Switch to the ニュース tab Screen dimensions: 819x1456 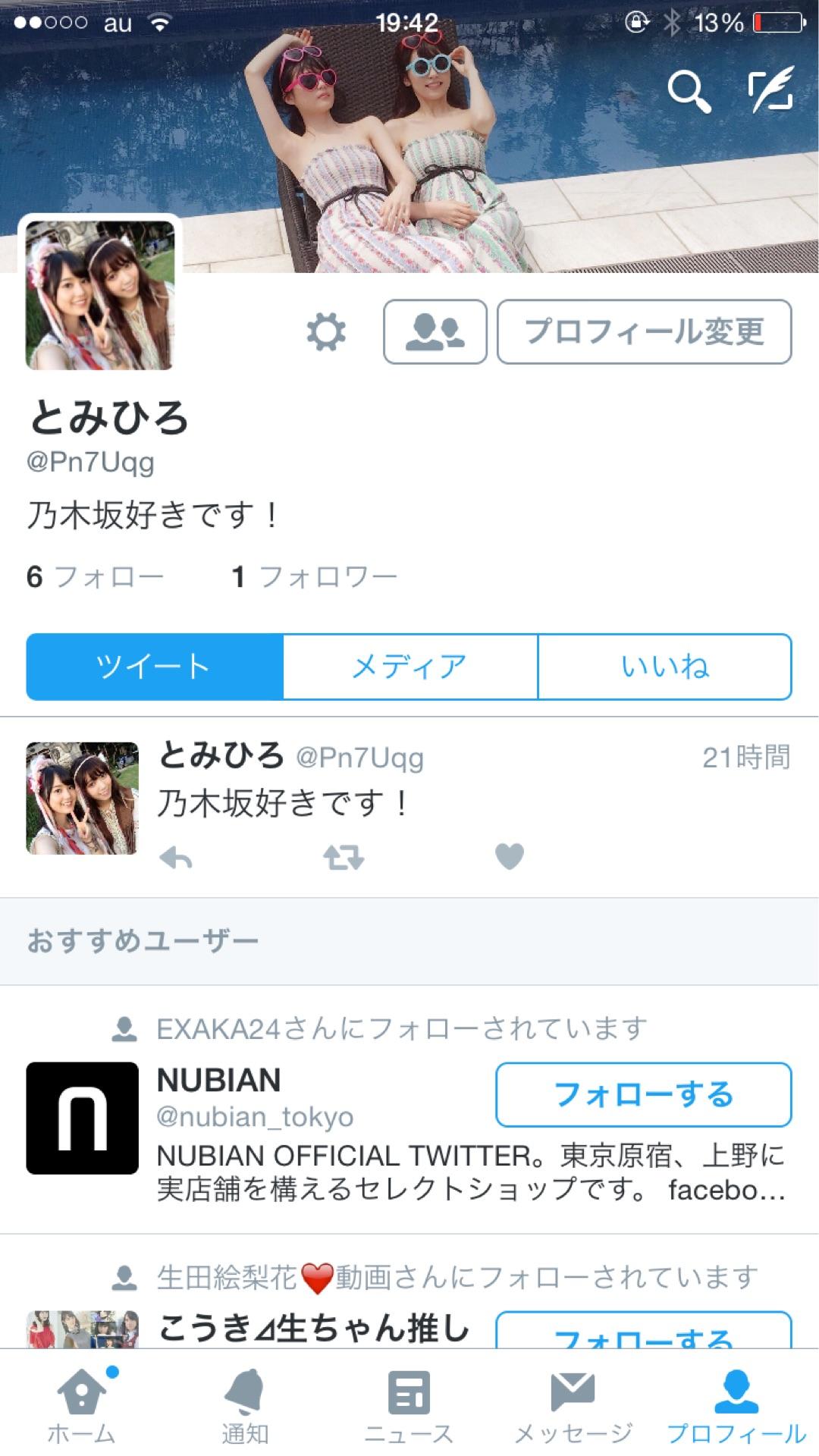[409, 1407]
